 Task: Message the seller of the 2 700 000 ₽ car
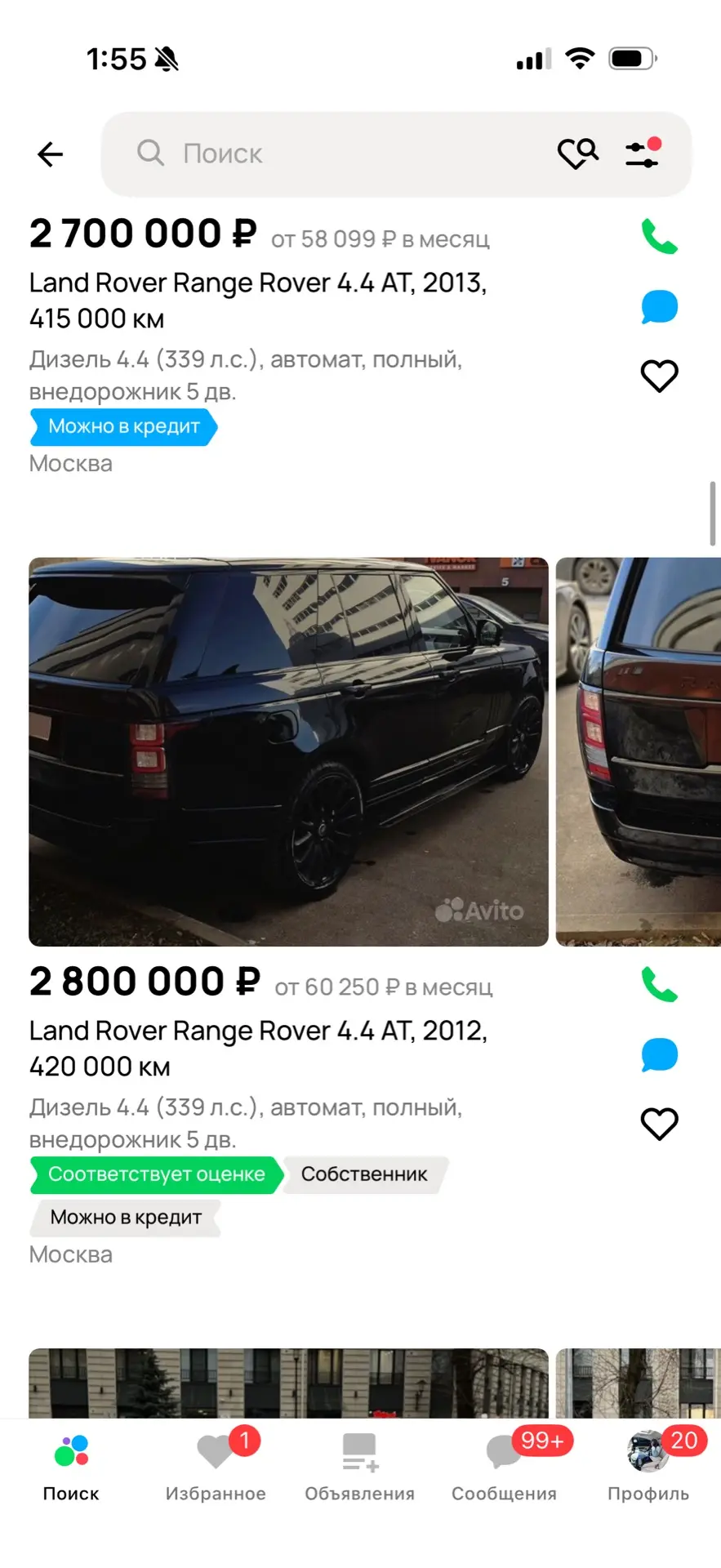(x=659, y=307)
